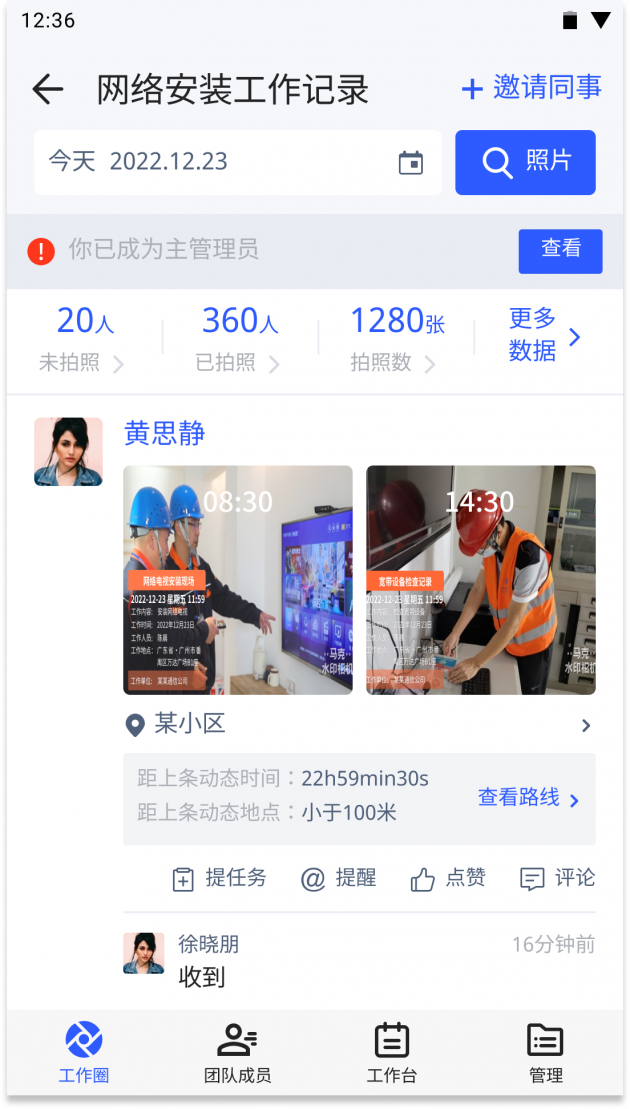This screenshot has height=1109, width=630.
Task: Switch to the 团队成员 tab
Action: (237, 1053)
